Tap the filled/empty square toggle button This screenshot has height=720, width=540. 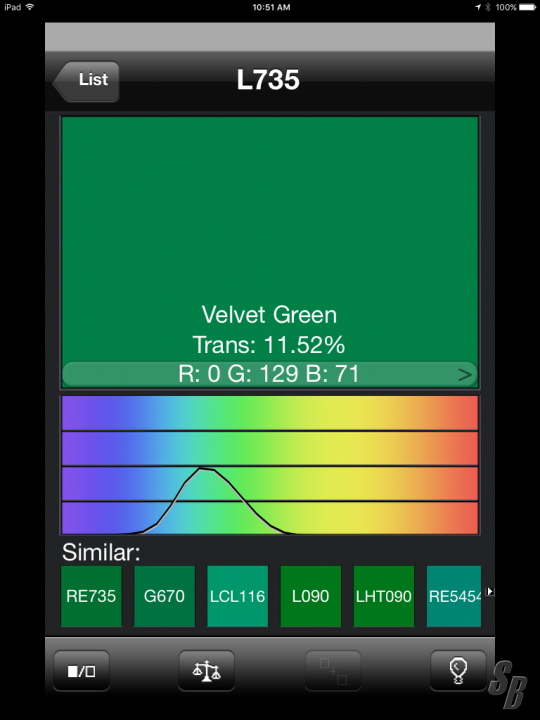(x=81, y=671)
